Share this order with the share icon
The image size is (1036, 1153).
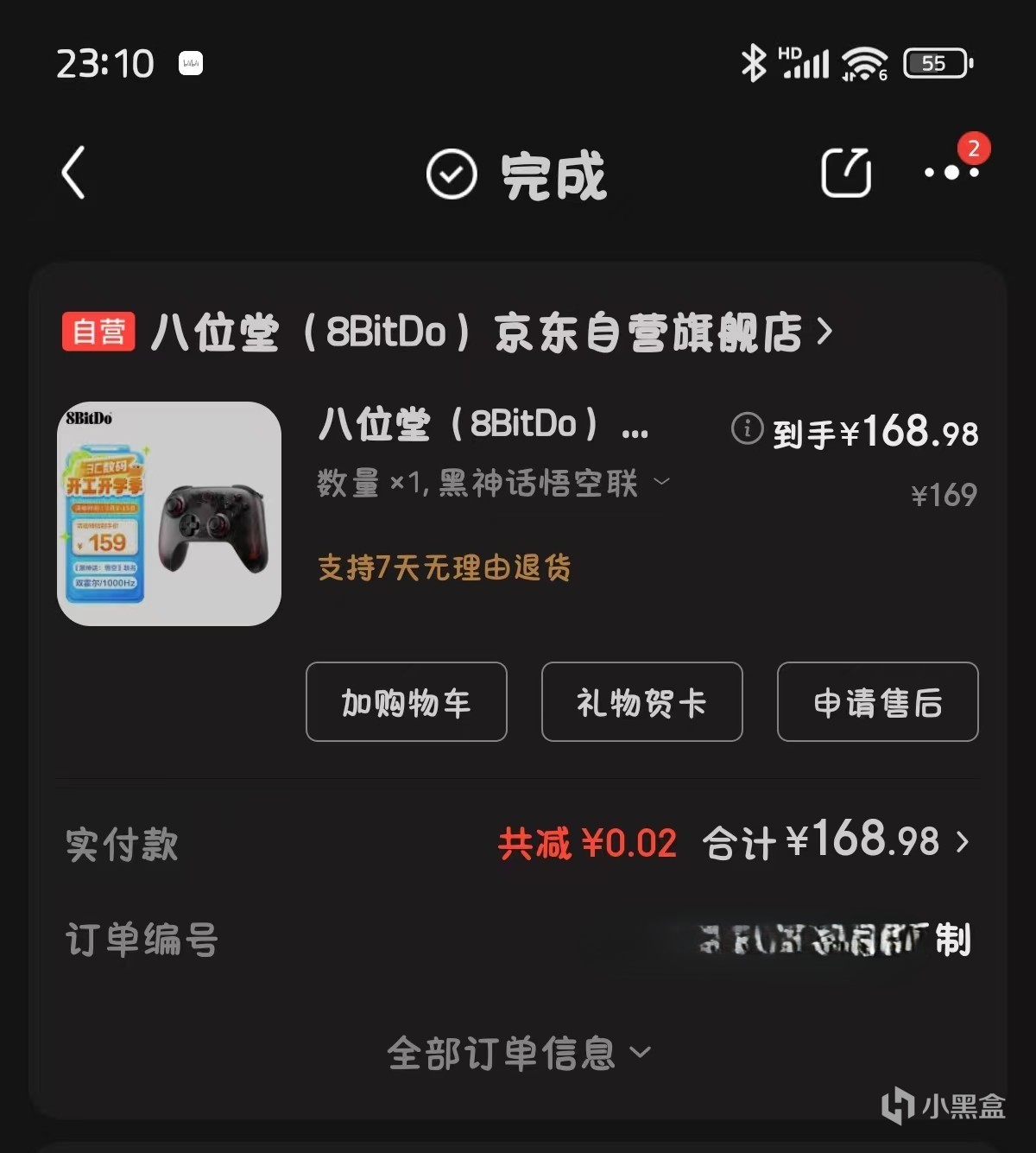845,173
